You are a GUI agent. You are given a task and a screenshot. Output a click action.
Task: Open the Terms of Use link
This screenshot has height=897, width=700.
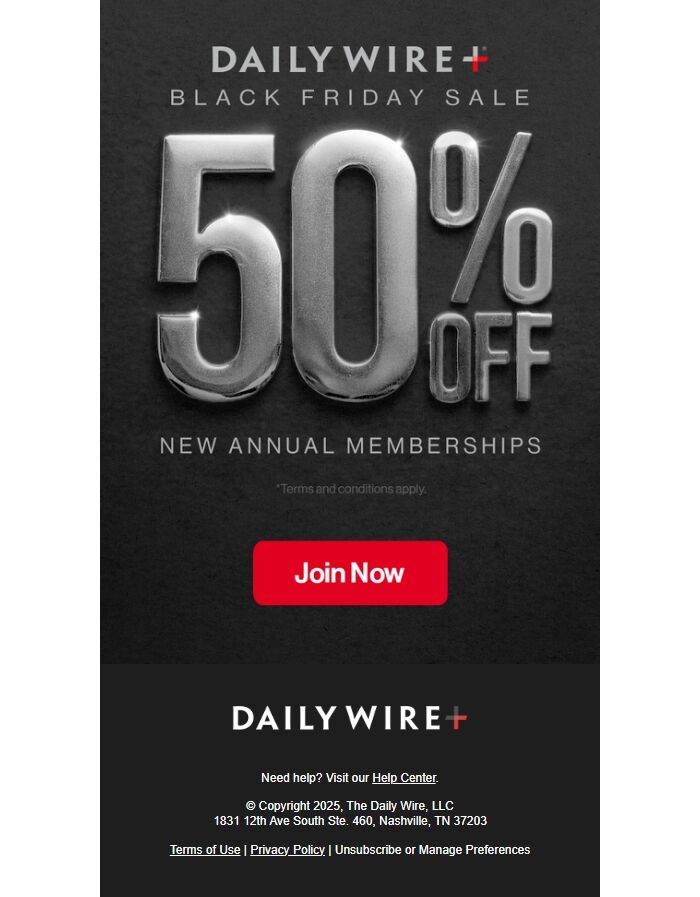pyautogui.click(x=205, y=850)
